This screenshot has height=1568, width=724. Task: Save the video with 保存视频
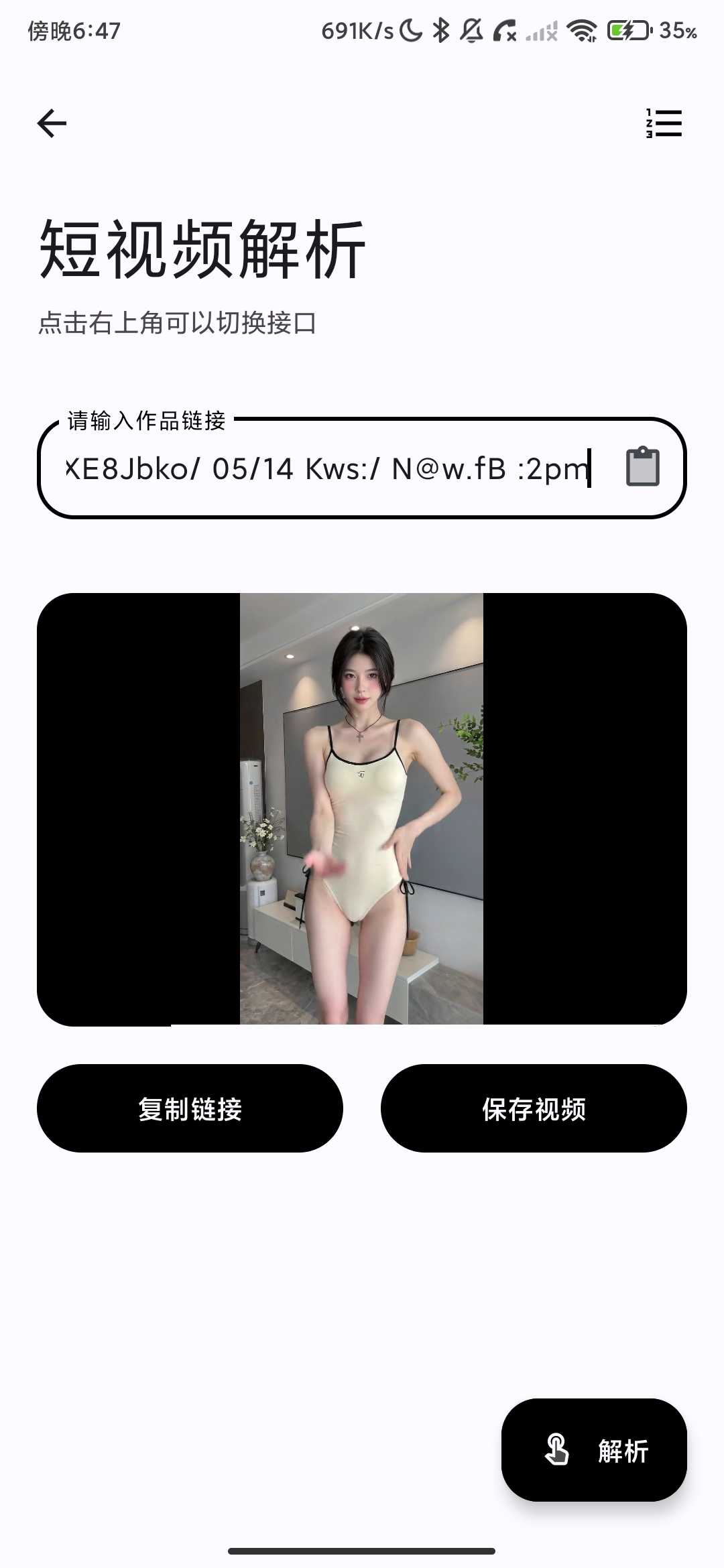534,1108
